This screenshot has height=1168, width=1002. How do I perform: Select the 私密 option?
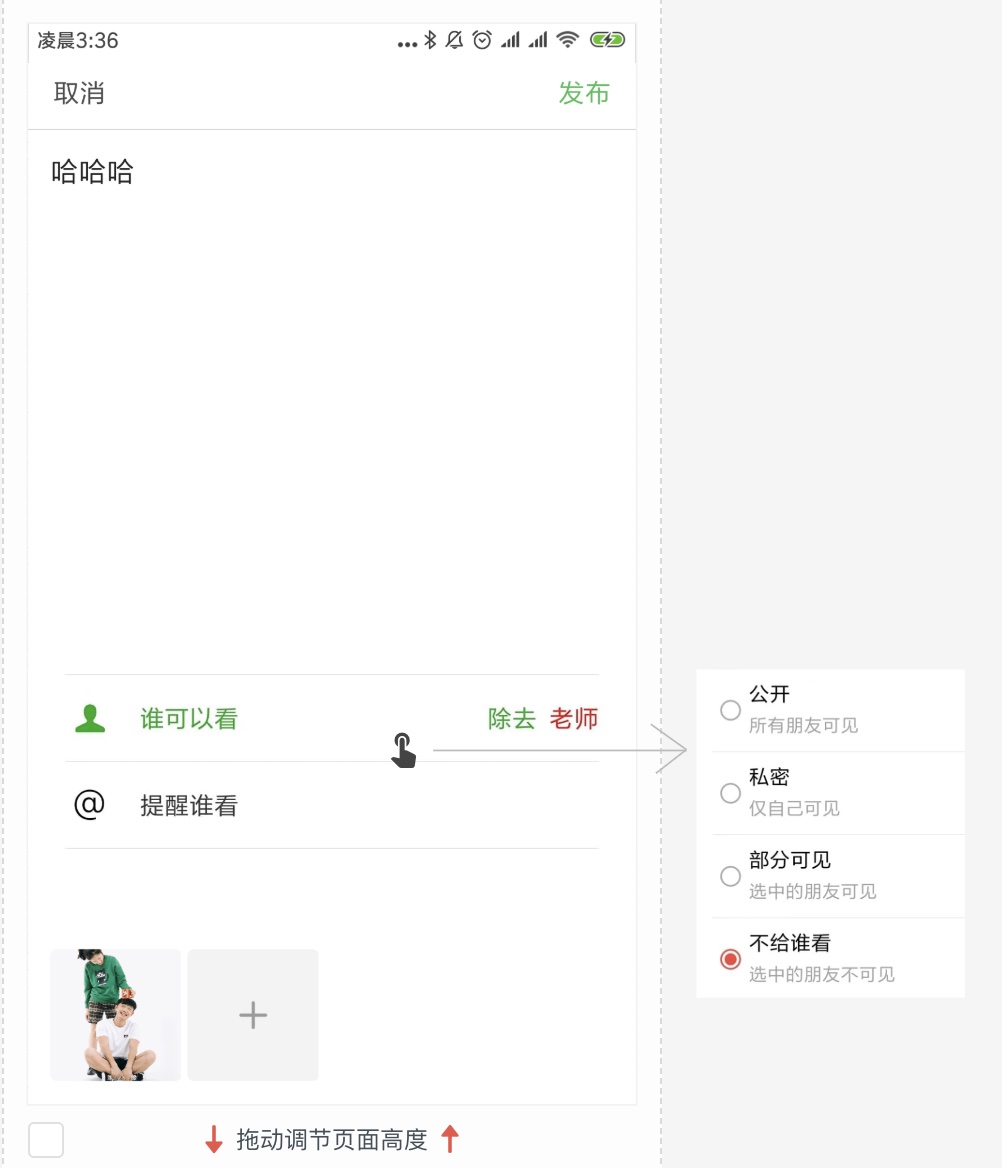tap(731, 793)
